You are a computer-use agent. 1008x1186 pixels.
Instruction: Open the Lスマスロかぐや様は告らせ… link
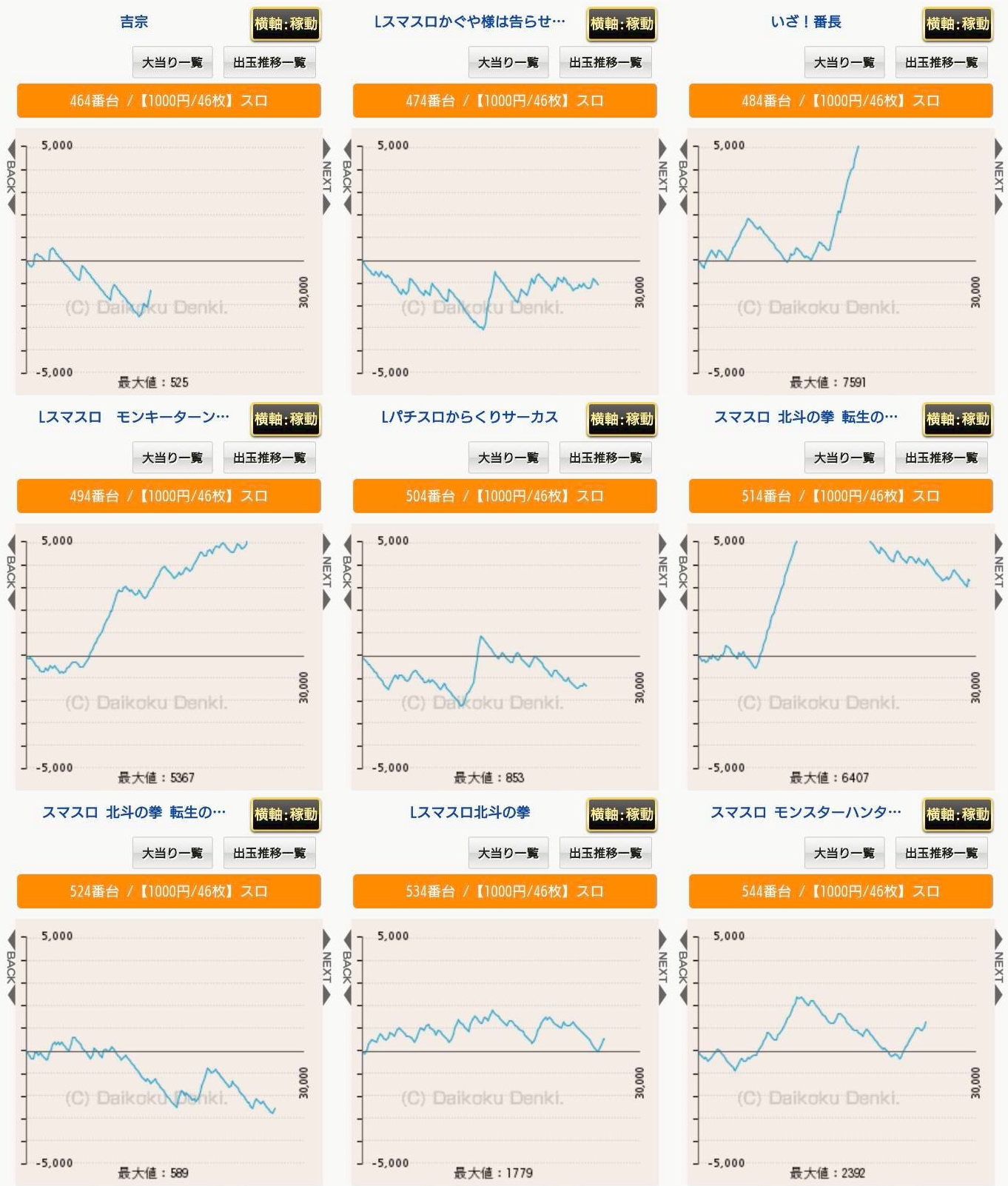click(470, 22)
